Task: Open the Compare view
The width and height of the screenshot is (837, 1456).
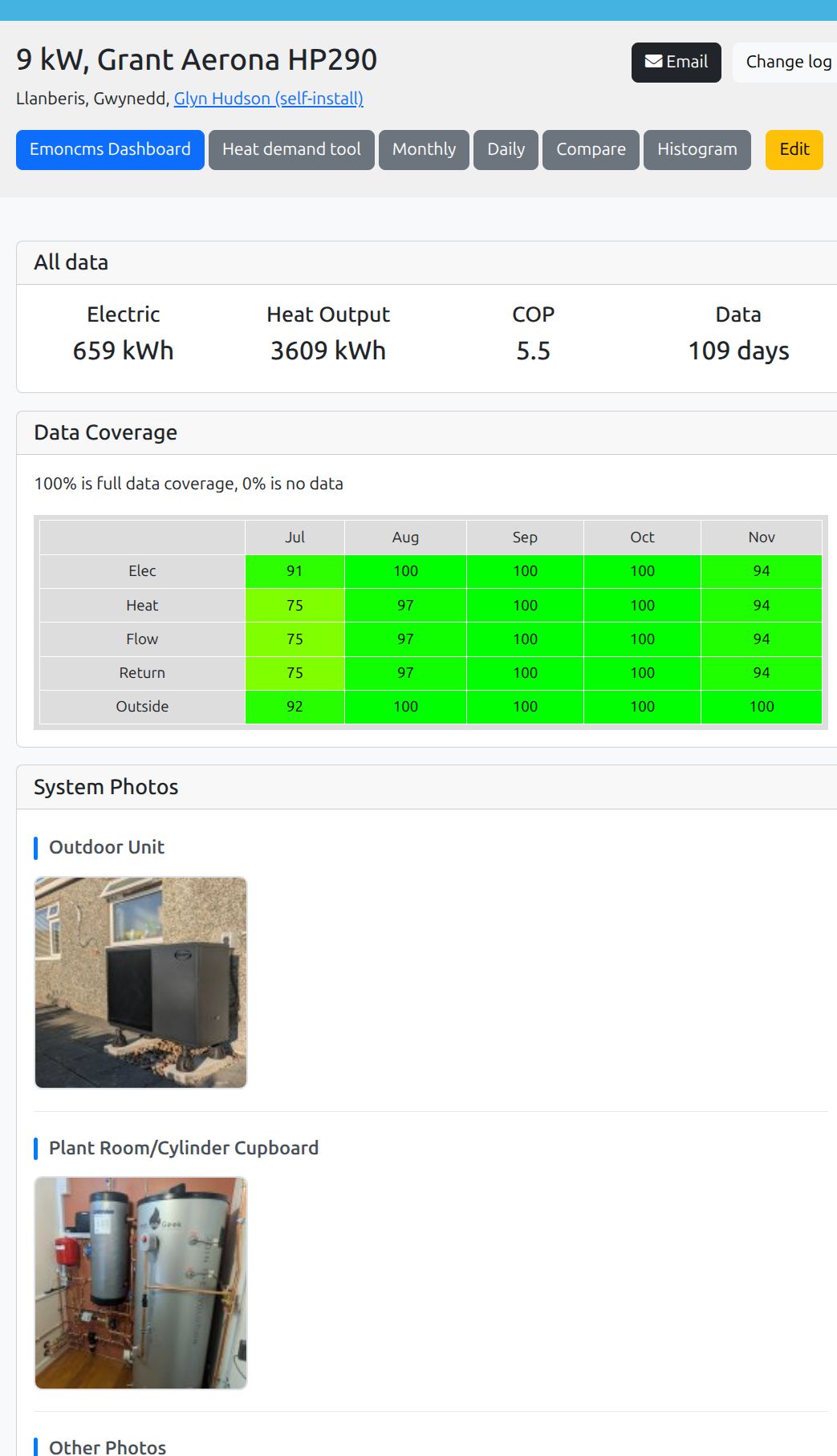Action: (x=591, y=150)
